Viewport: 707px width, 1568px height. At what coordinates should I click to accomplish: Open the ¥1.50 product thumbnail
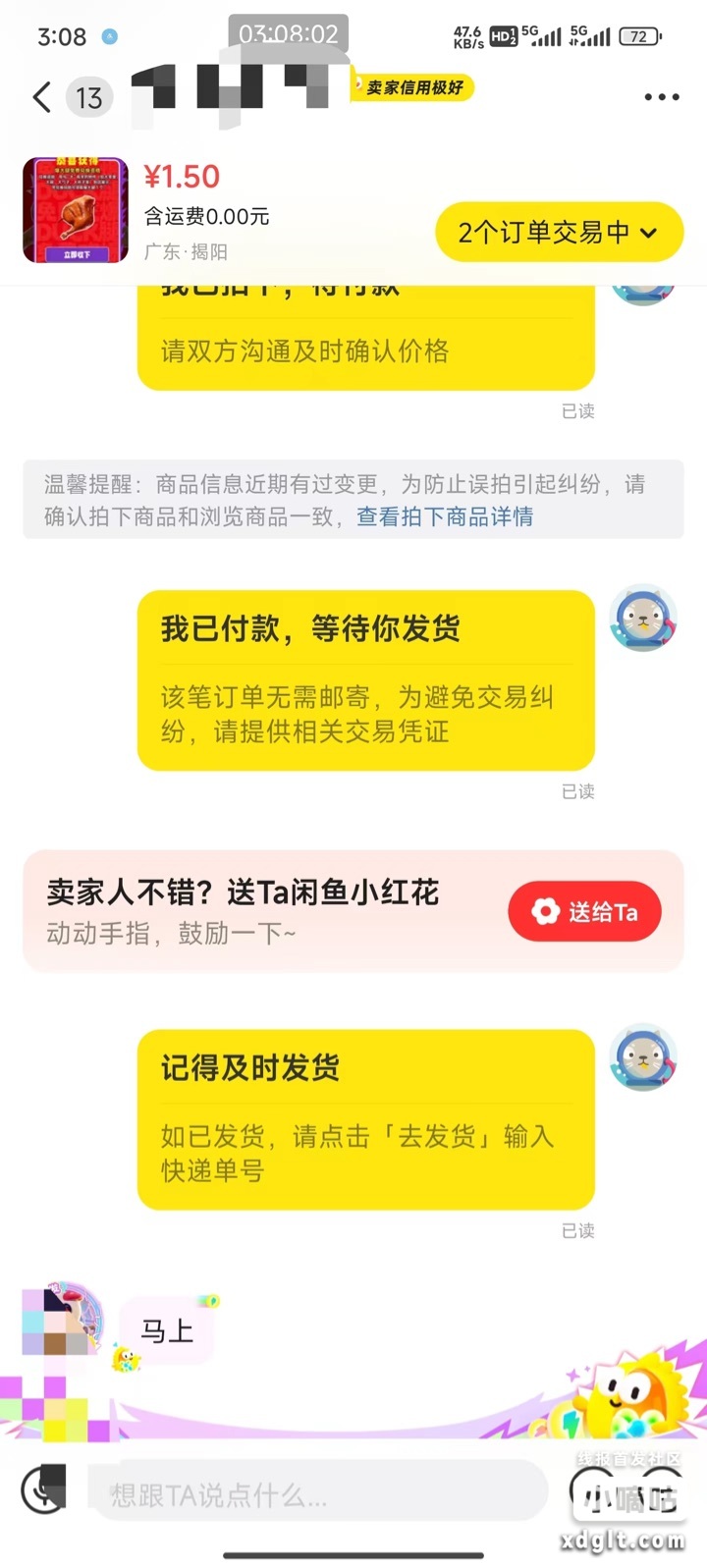click(76, 210)
